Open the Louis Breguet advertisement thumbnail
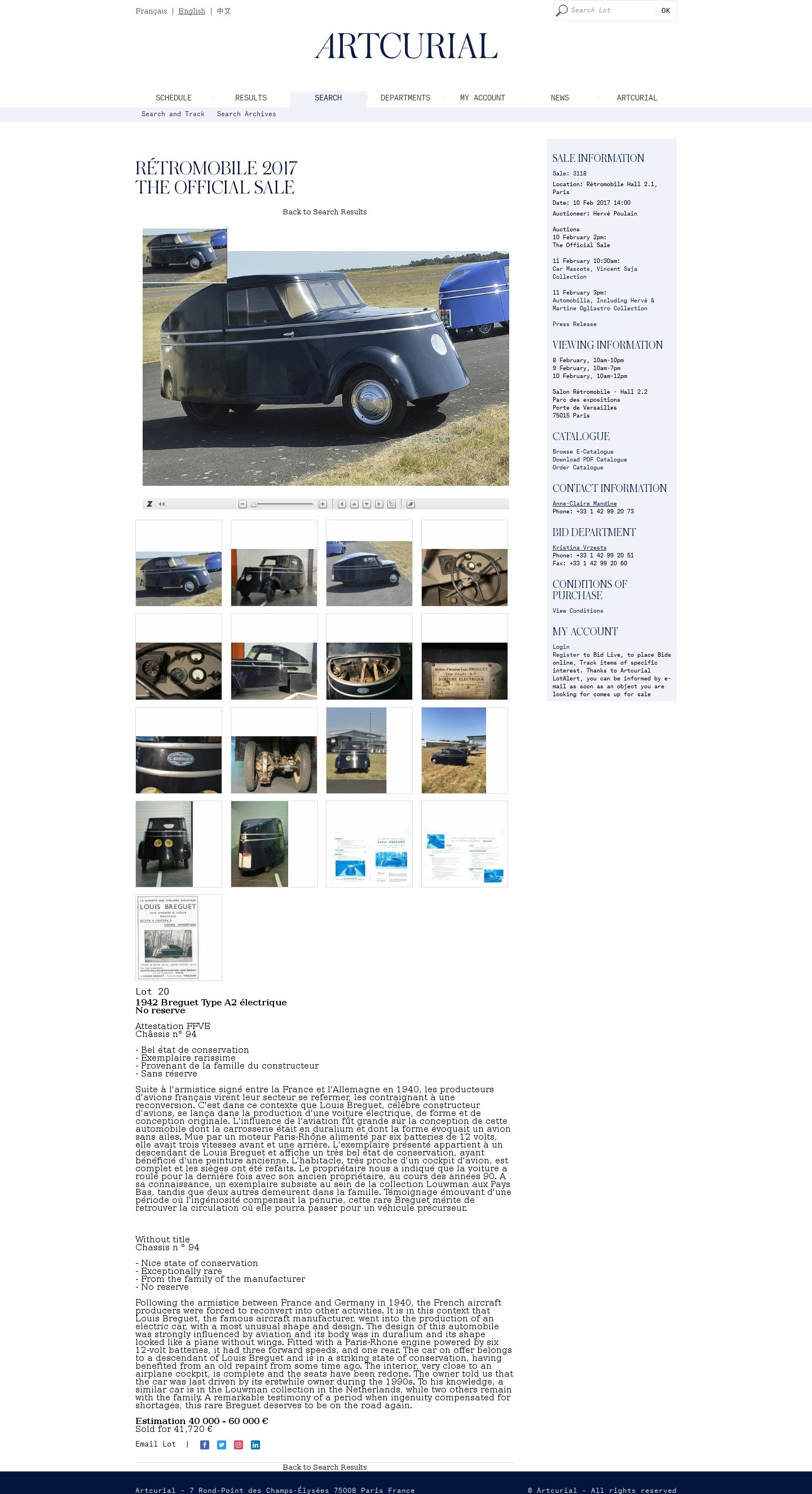Image resolution: width=812 pixels, height=1494 pixels. point(179,938)
